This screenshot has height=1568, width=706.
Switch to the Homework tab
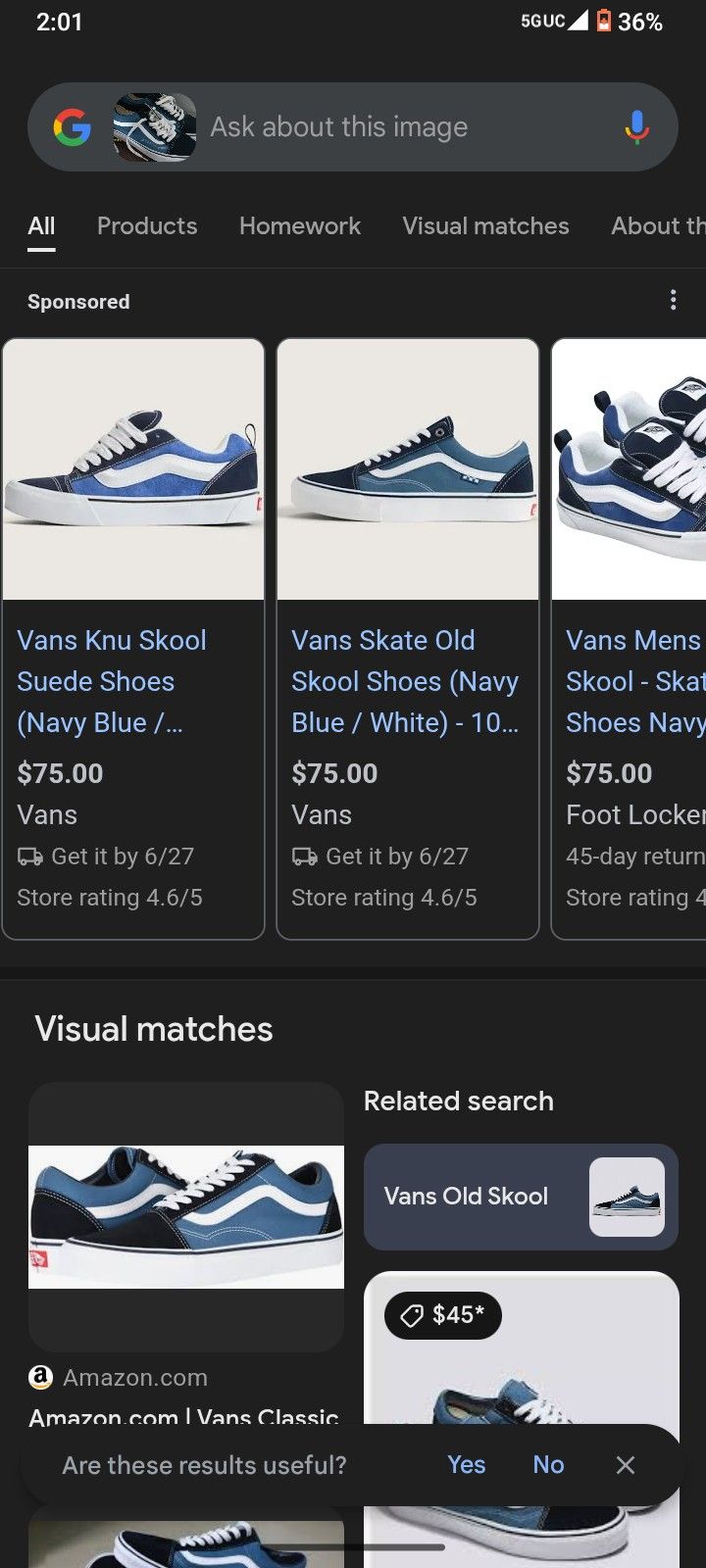300,226
